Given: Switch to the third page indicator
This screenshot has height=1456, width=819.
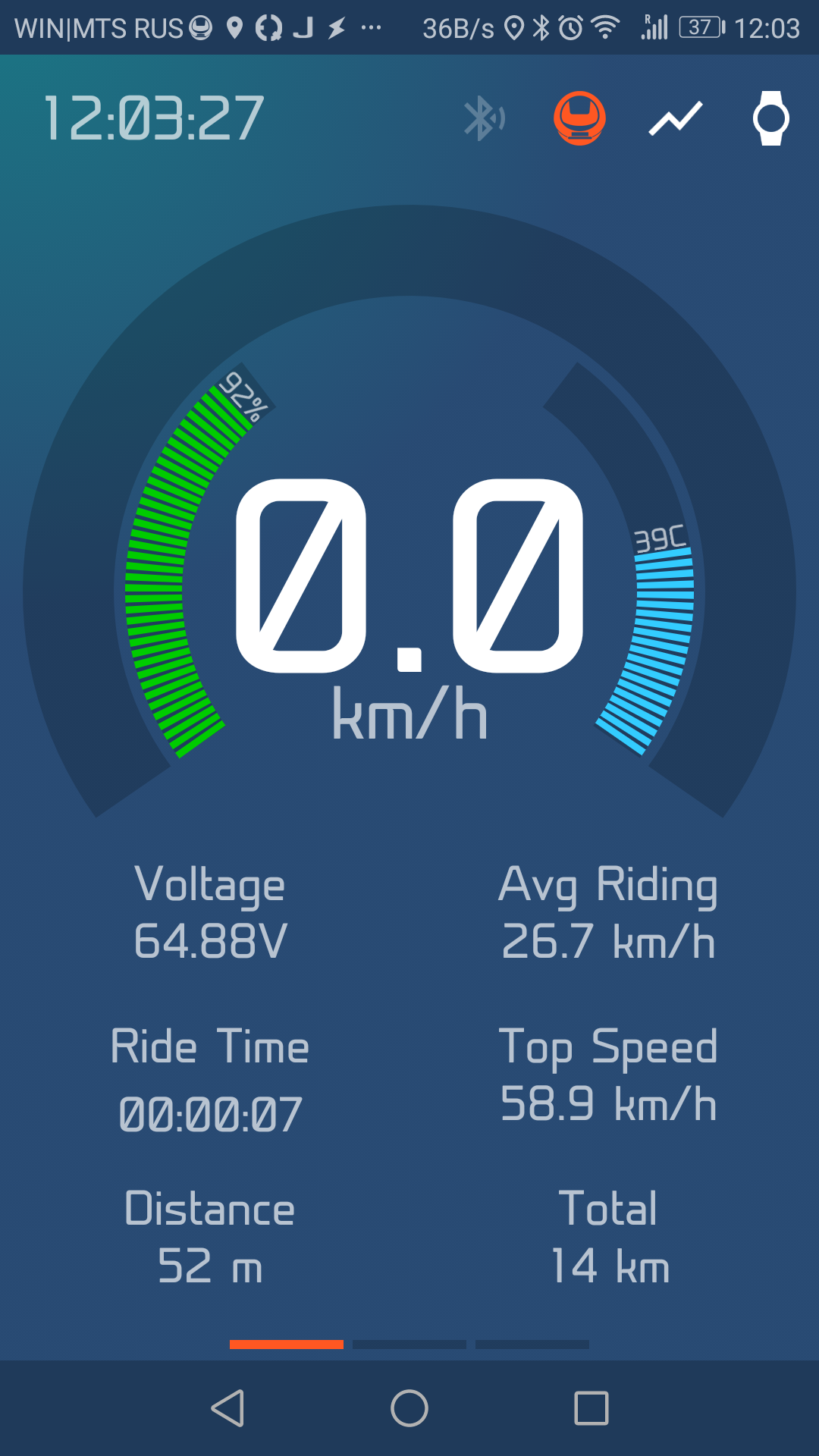Looking at the screenshot, I should (532, 1345).
